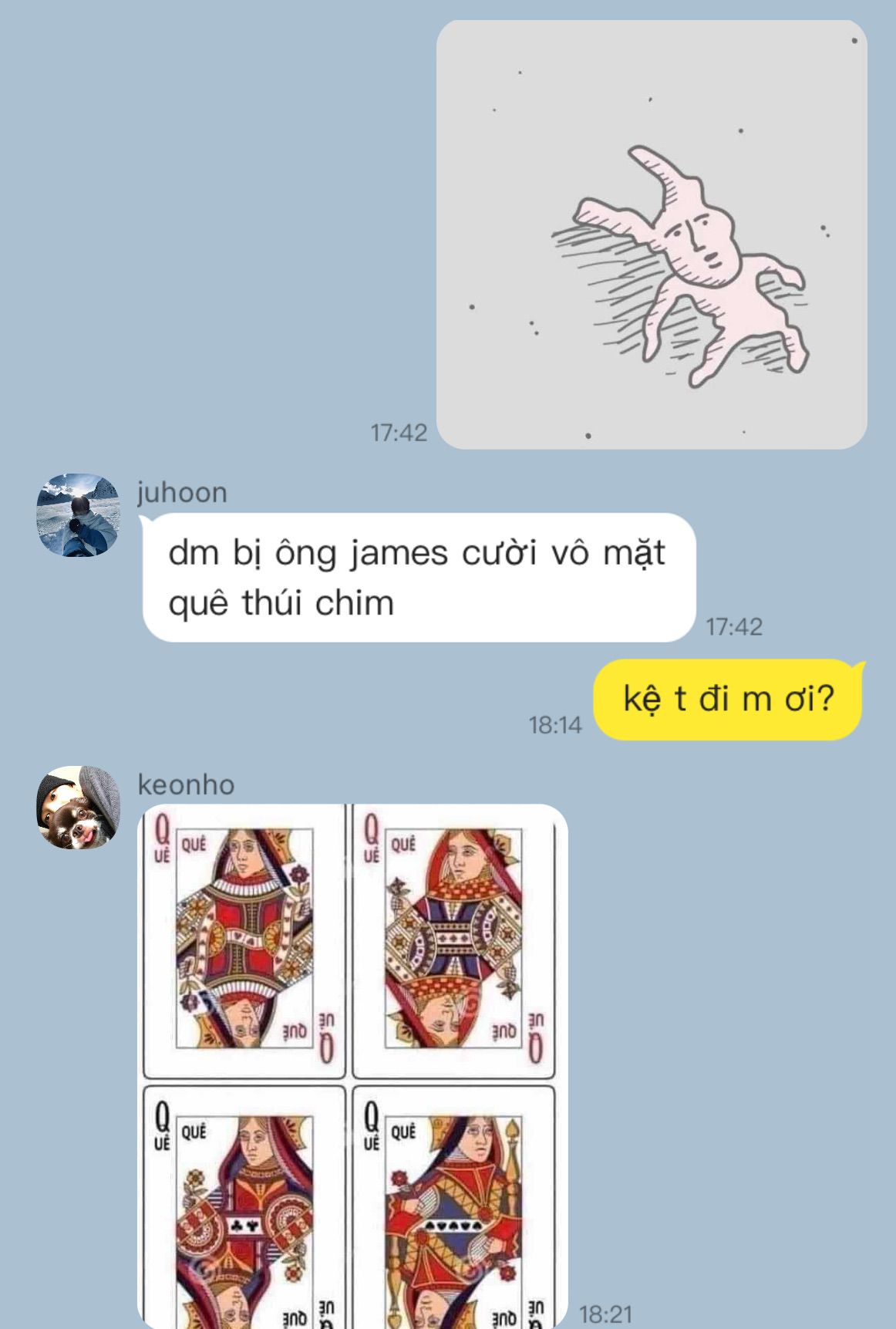Open the queen cards image from keonho
Viewport: 896px width, 1329px height.
[352, 1066]
